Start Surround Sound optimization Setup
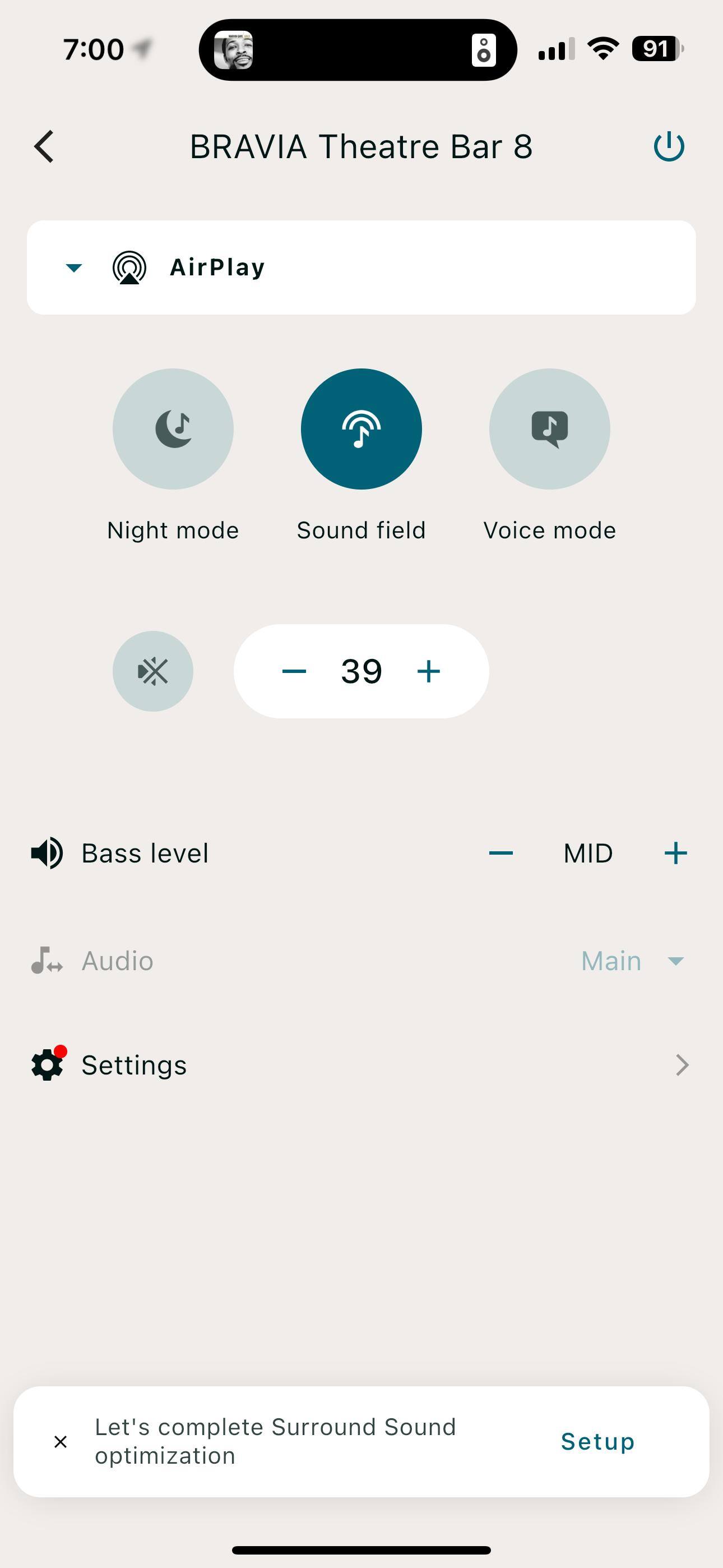Viewport: 723px width, 1568px height. pyautogui.click(x=597, y=1441)
